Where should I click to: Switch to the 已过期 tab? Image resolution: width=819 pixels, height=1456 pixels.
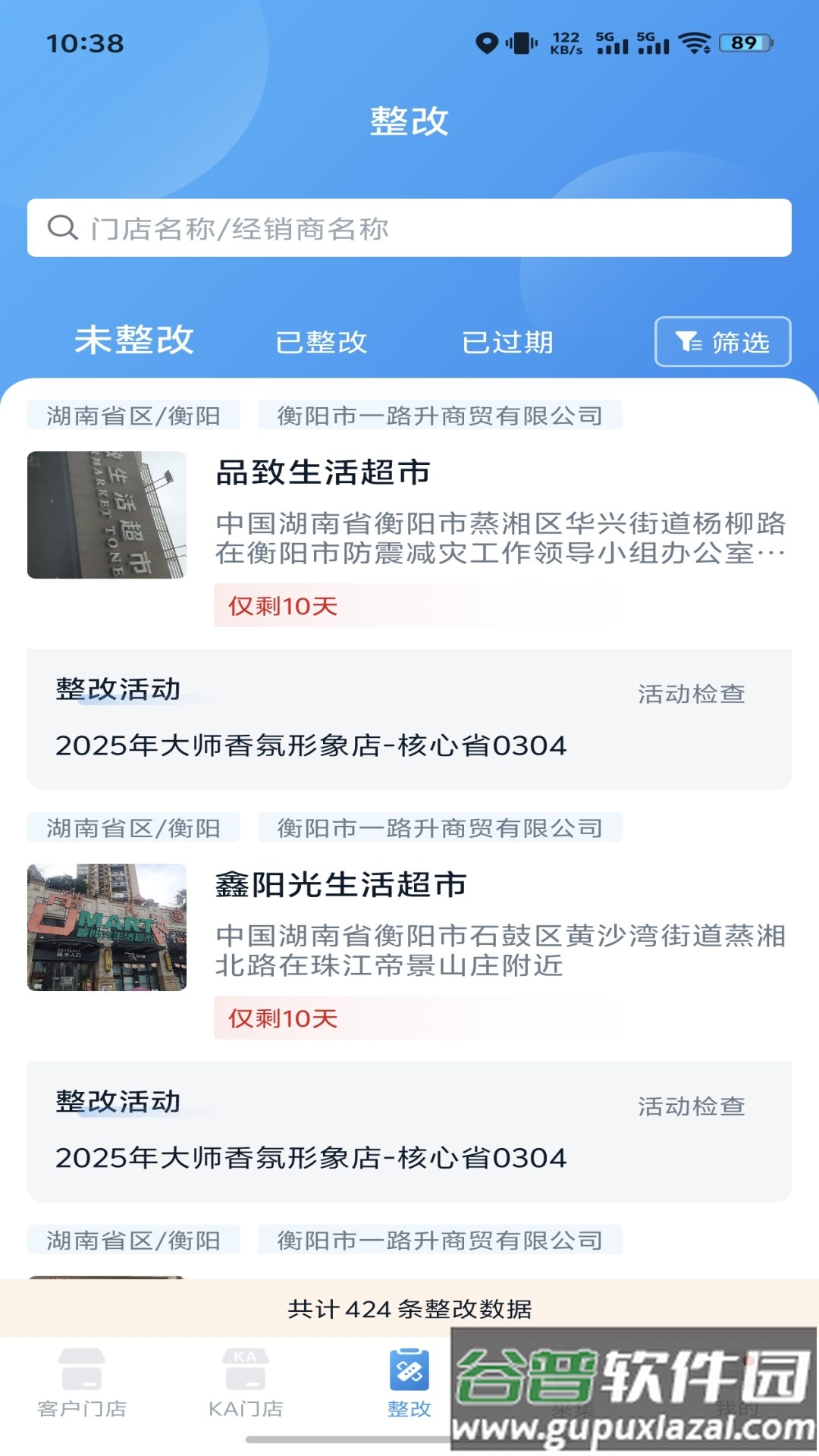coord(510,342)
